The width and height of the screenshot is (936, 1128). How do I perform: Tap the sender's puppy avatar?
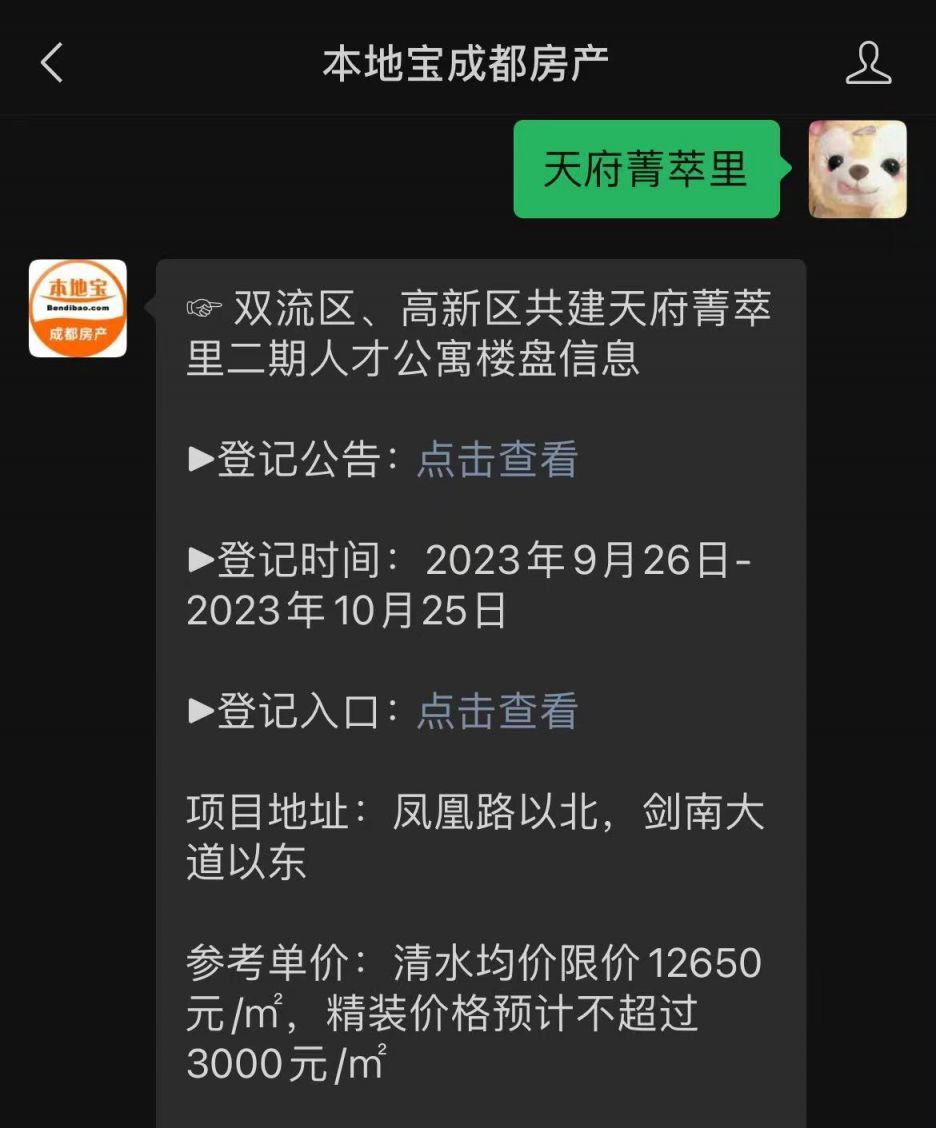(x=857, y=169)
